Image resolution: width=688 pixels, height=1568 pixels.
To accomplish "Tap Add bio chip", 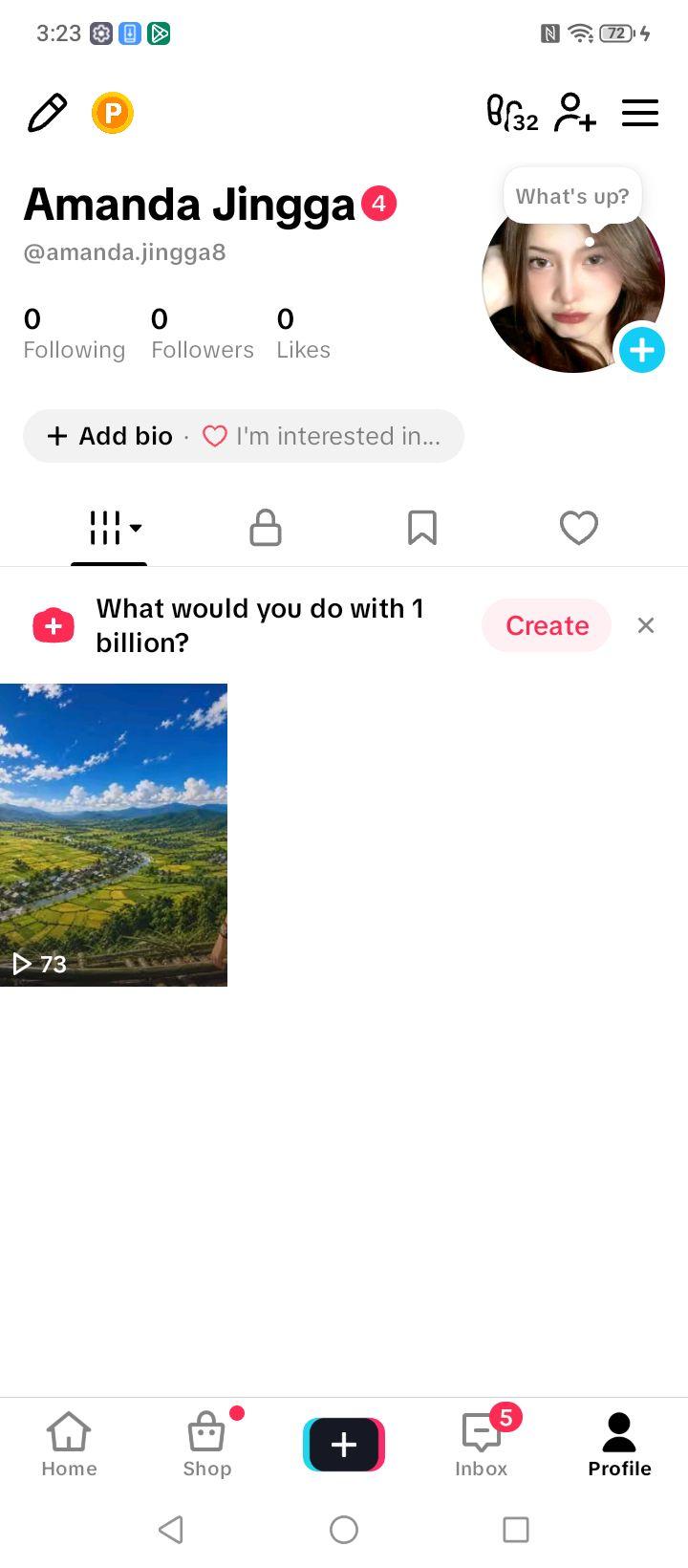I will click(111, 436).
